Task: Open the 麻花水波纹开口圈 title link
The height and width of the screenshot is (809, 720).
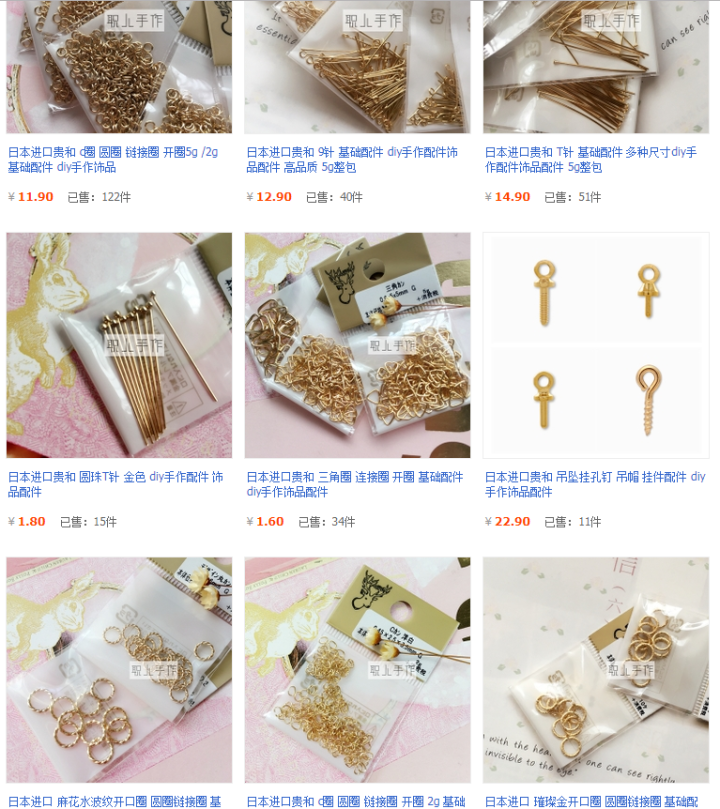Action: (x=115, y=801)
